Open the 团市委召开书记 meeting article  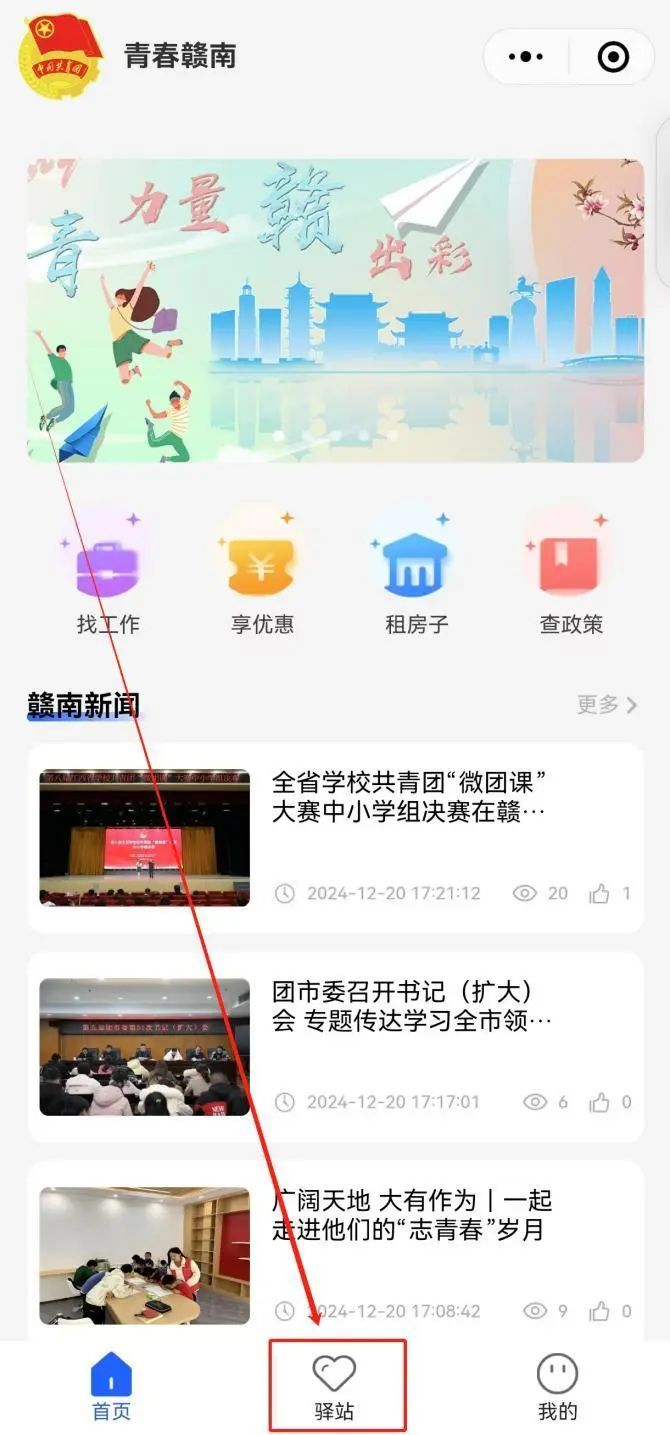(335, 1047)
